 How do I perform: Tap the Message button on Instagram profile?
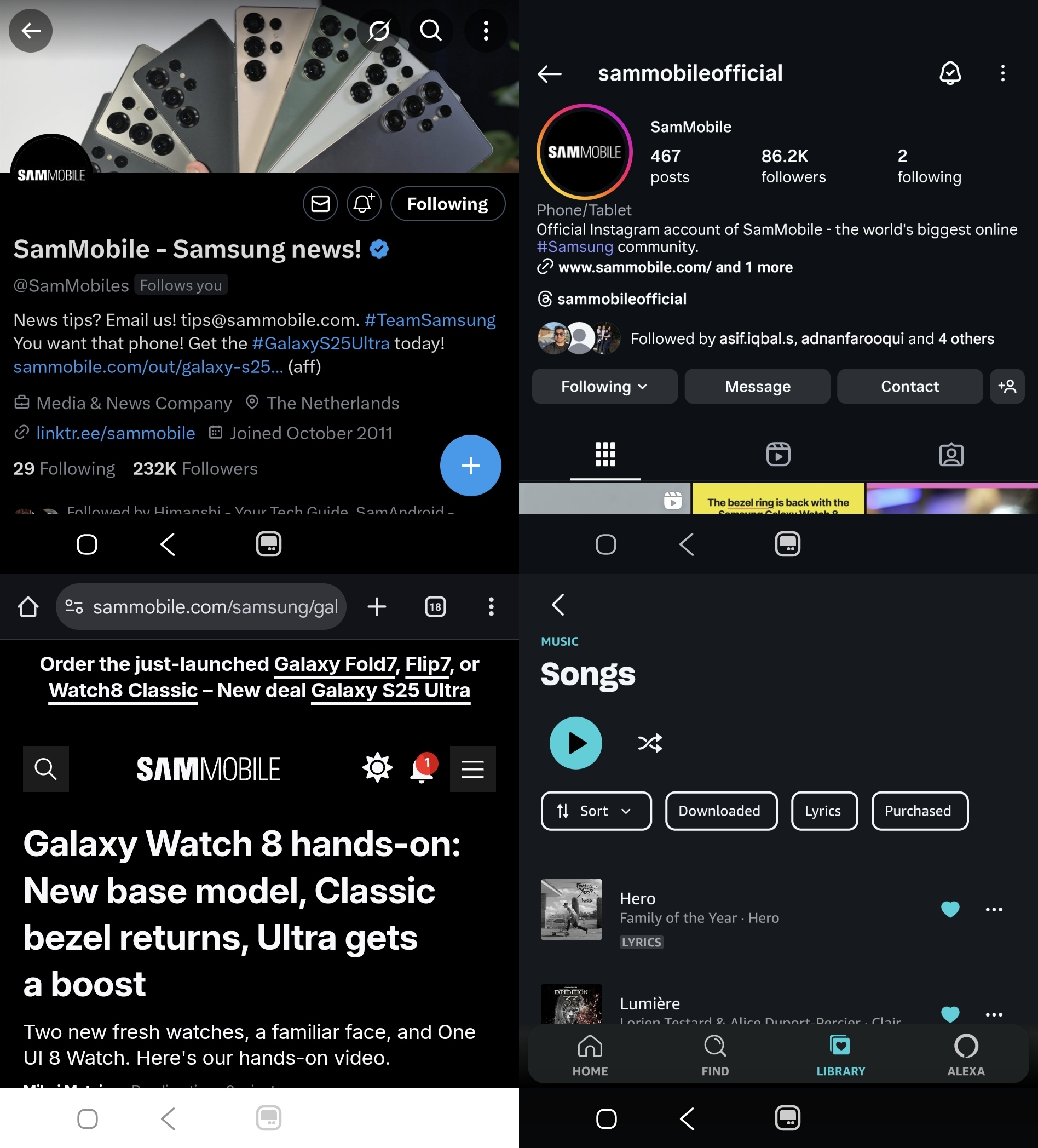tap(757, 387)
